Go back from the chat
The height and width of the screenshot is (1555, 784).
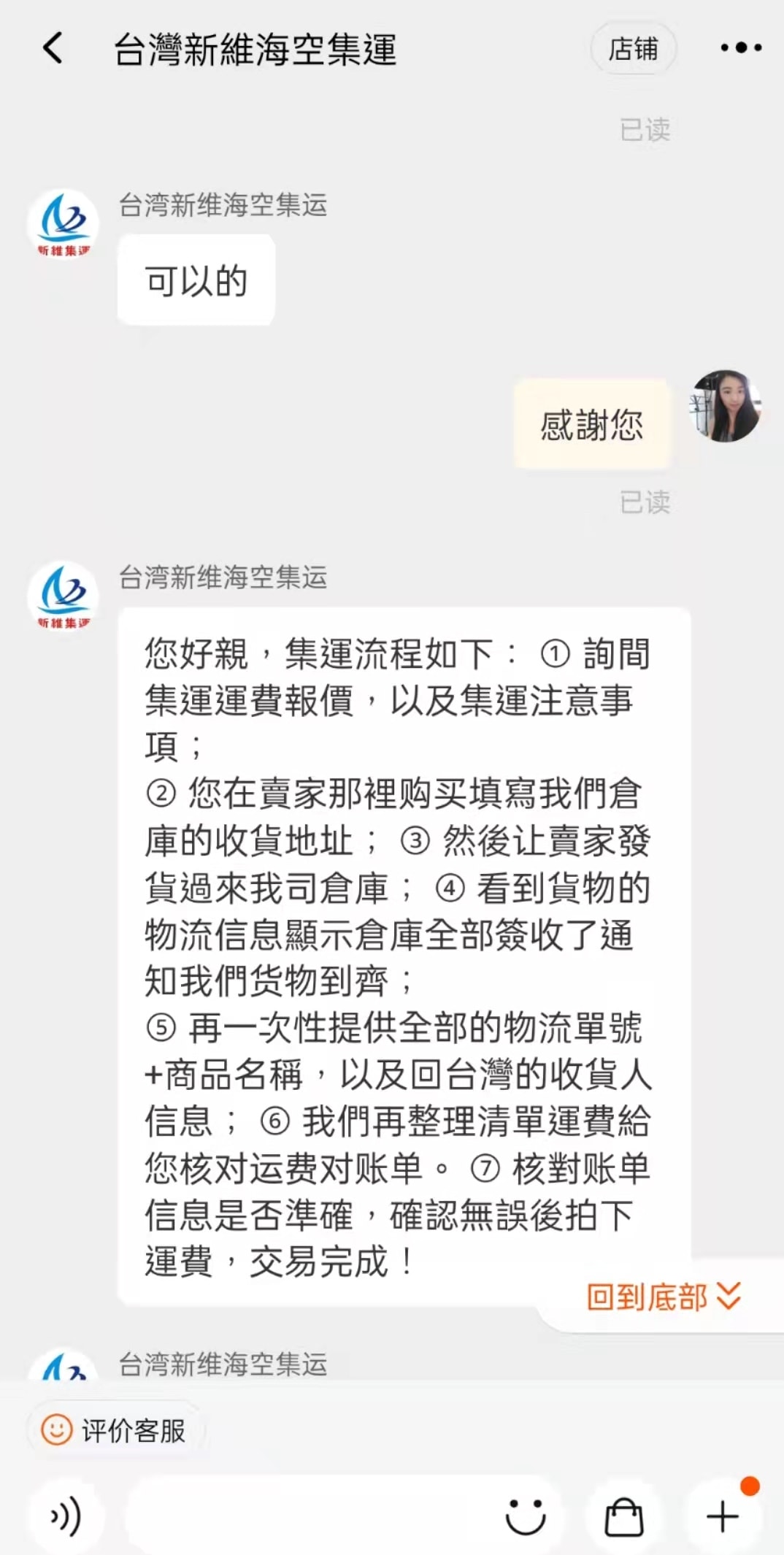53,49
